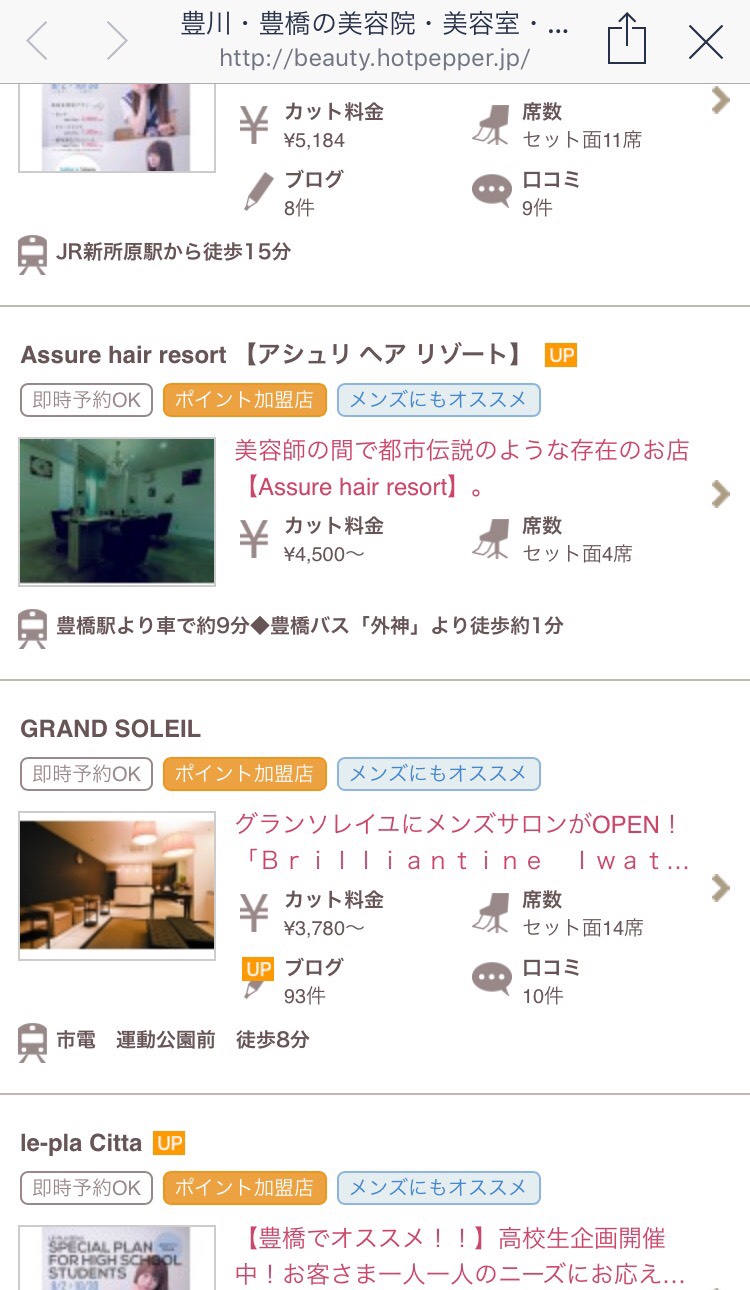Open Assure hair resort salon listing
The width and height of the screenshot is (750, 1290).
click(272, 355)
